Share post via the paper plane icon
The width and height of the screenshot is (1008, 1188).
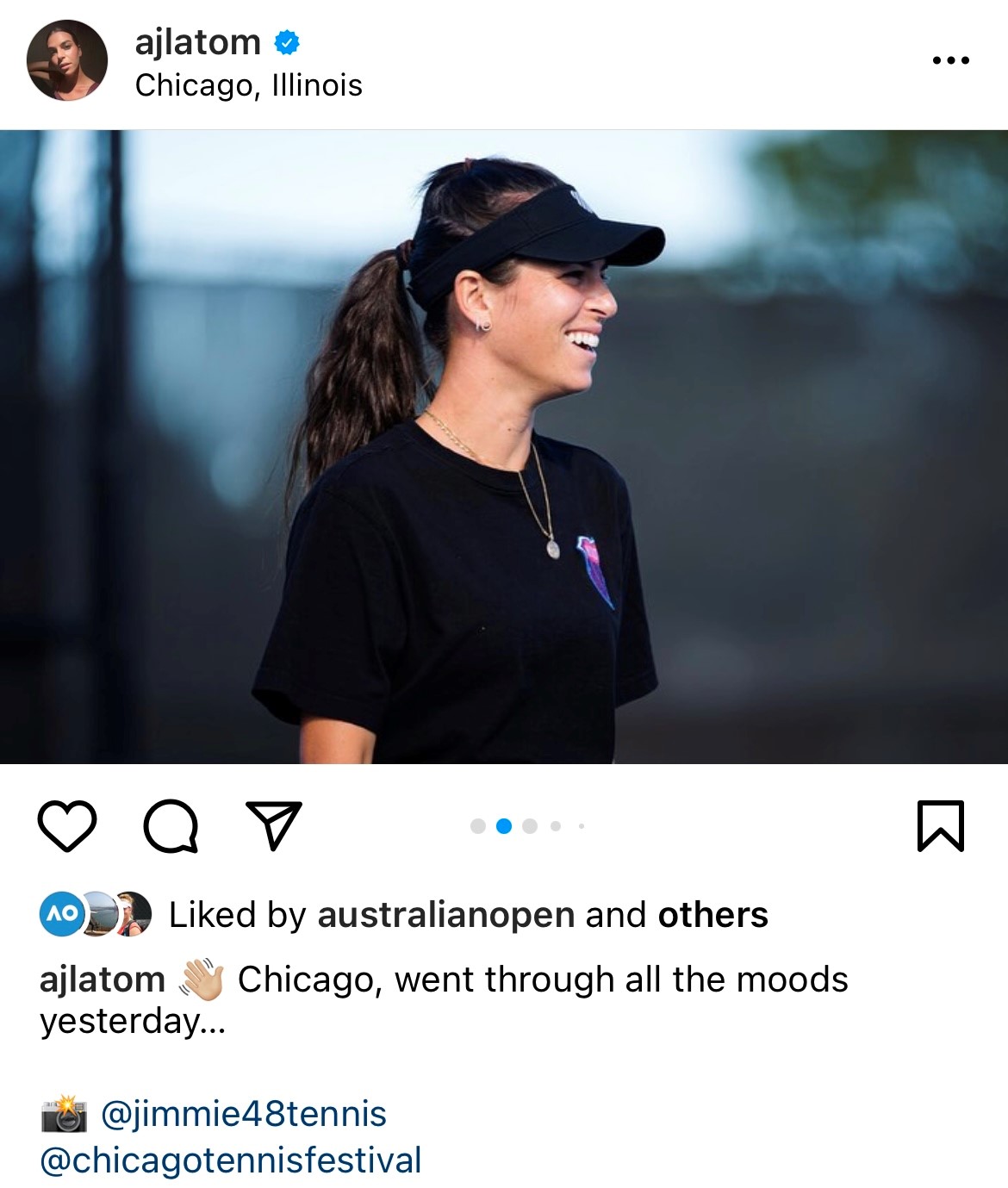[274, 826]
